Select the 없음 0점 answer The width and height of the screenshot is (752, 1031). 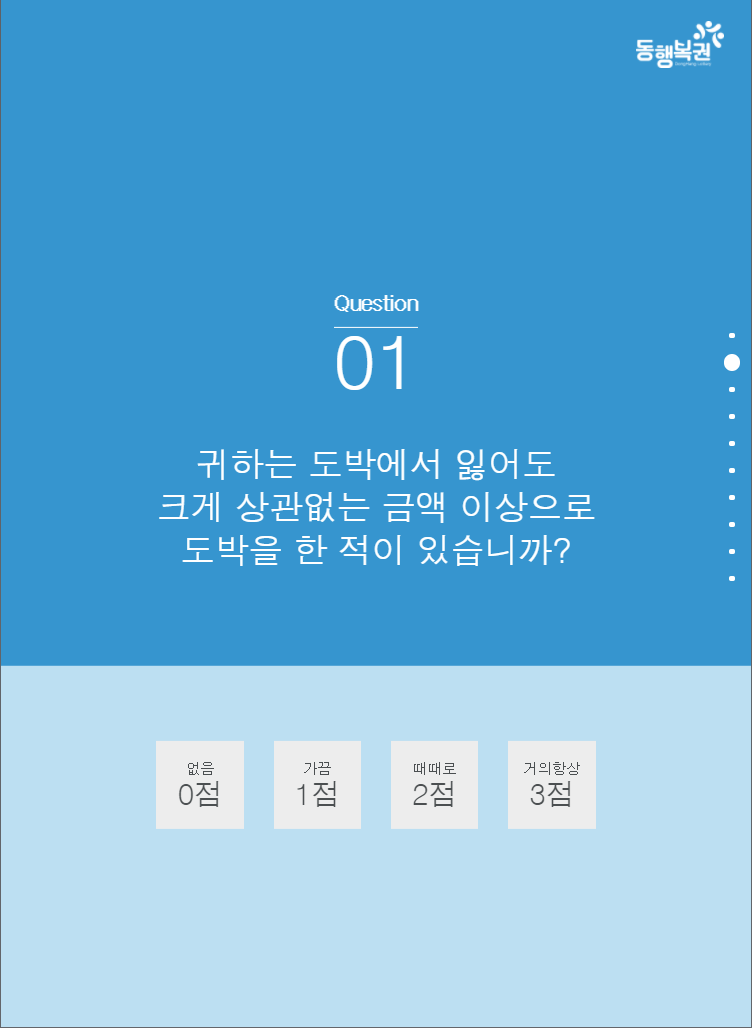click(x=199, y=785)
